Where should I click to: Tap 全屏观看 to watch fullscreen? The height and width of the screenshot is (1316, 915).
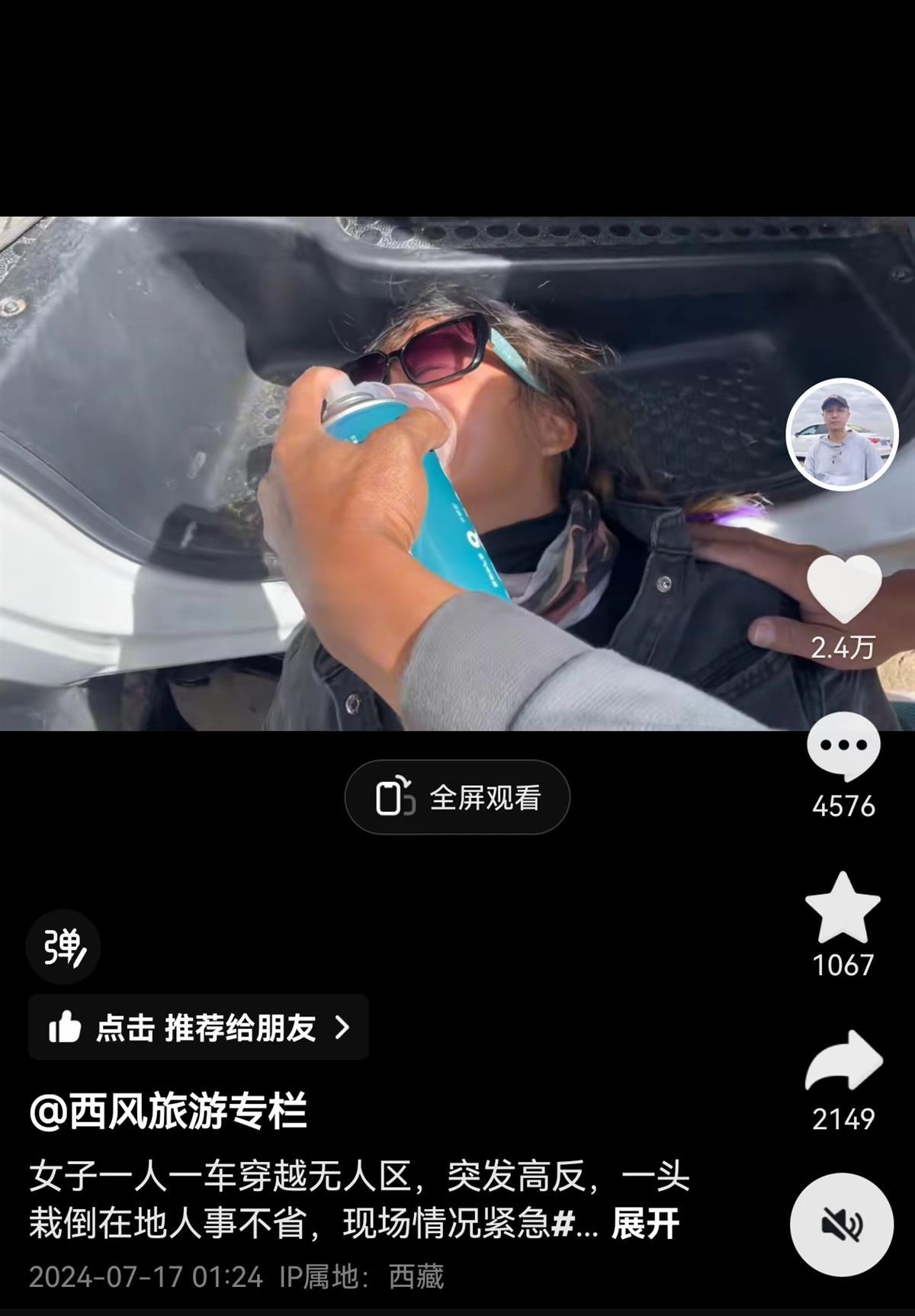[x=457, y=797]
